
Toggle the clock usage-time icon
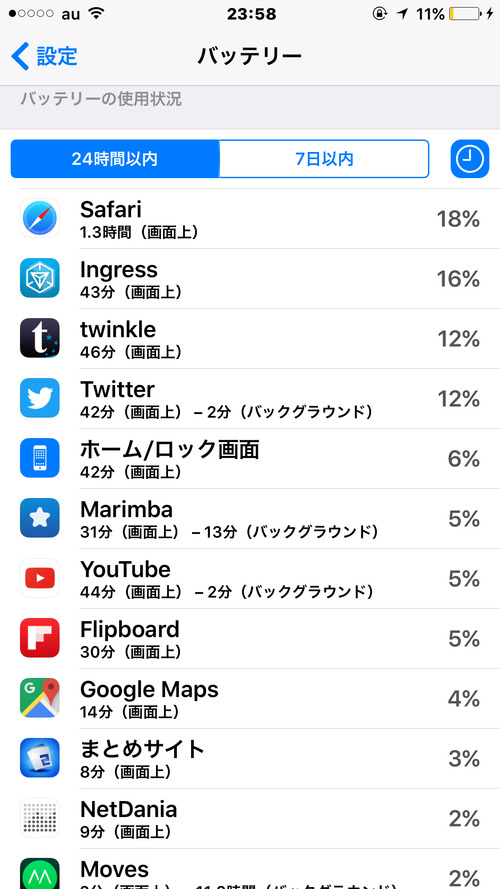click(469, 159)
